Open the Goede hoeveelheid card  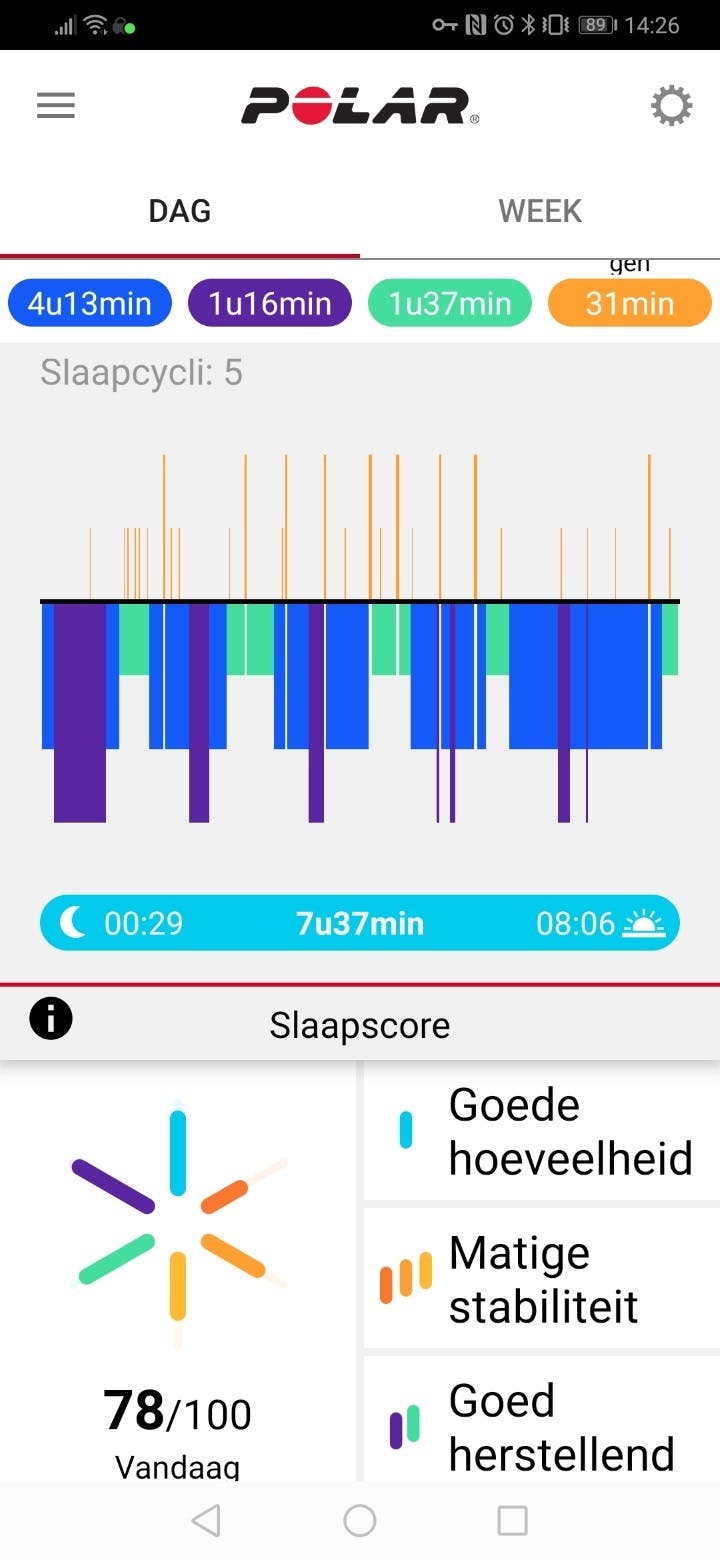(x=541, y=1131)
